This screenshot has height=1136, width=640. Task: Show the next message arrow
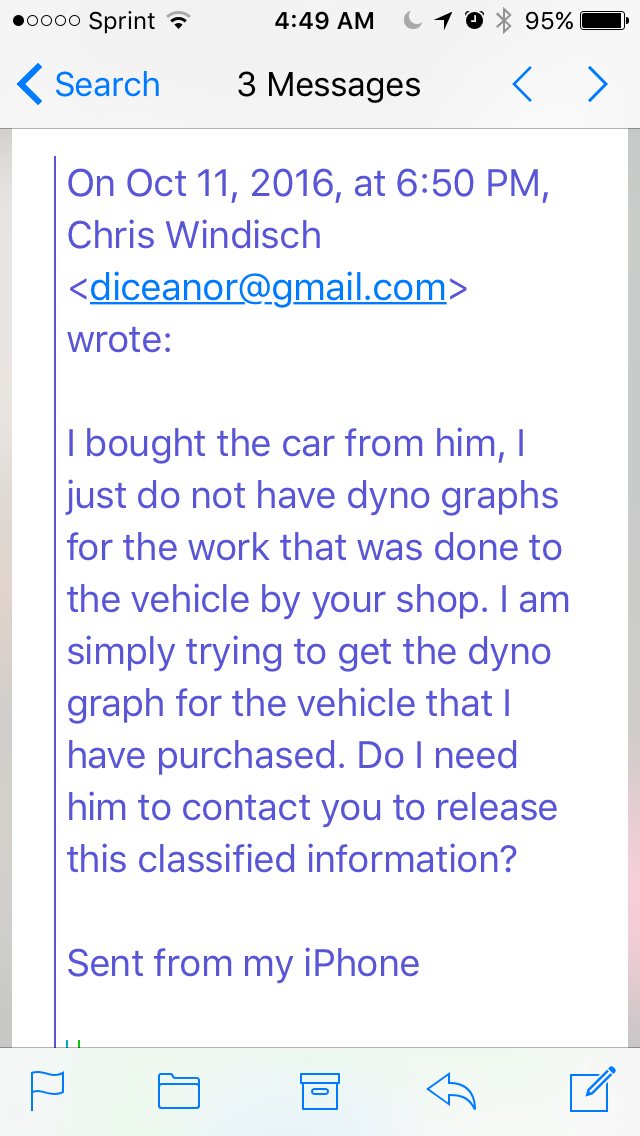pos(597,85)
